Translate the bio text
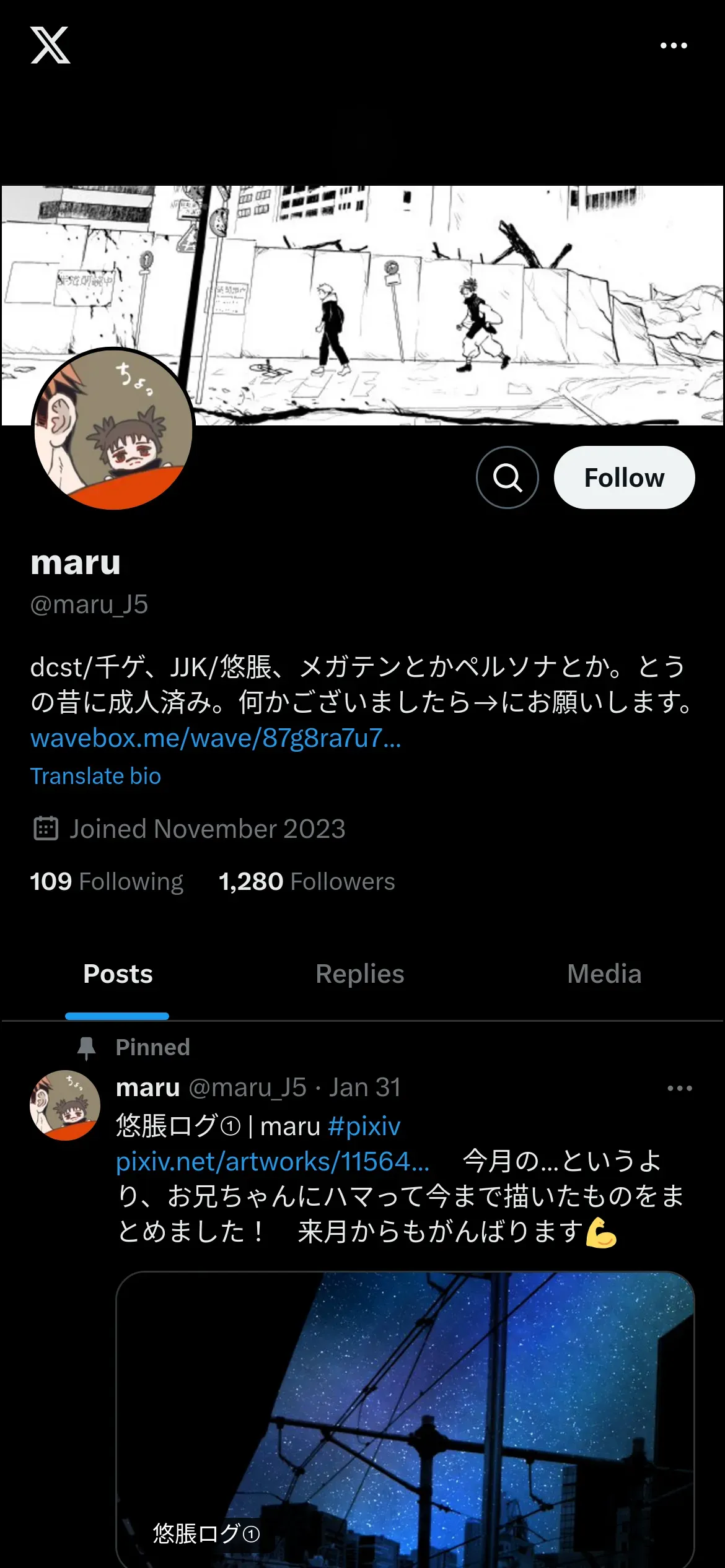 [x=95, y=776]
